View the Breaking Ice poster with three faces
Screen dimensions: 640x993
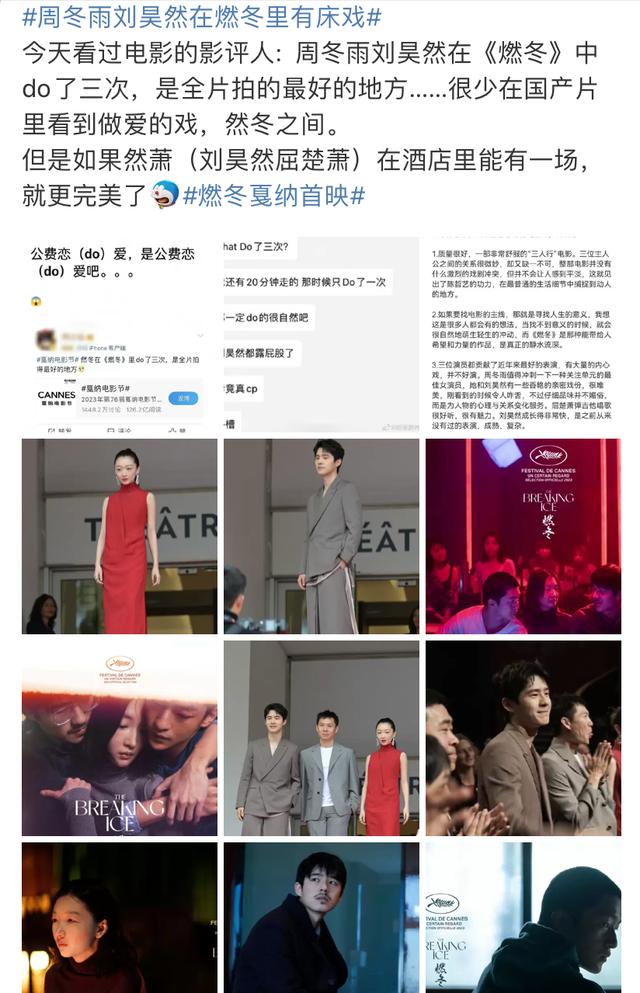[x=119, y=738]
